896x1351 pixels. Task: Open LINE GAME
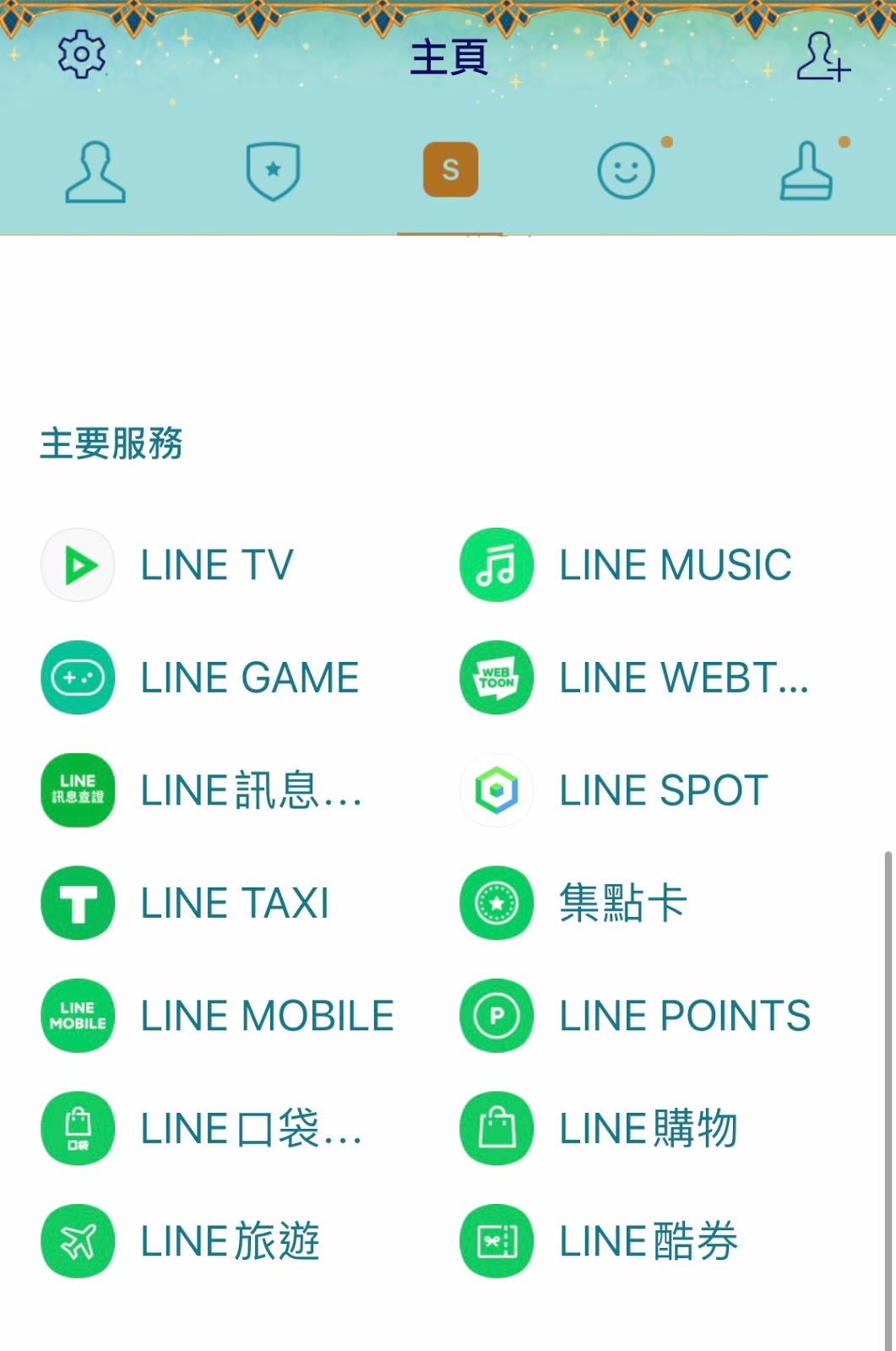point(201,678)
